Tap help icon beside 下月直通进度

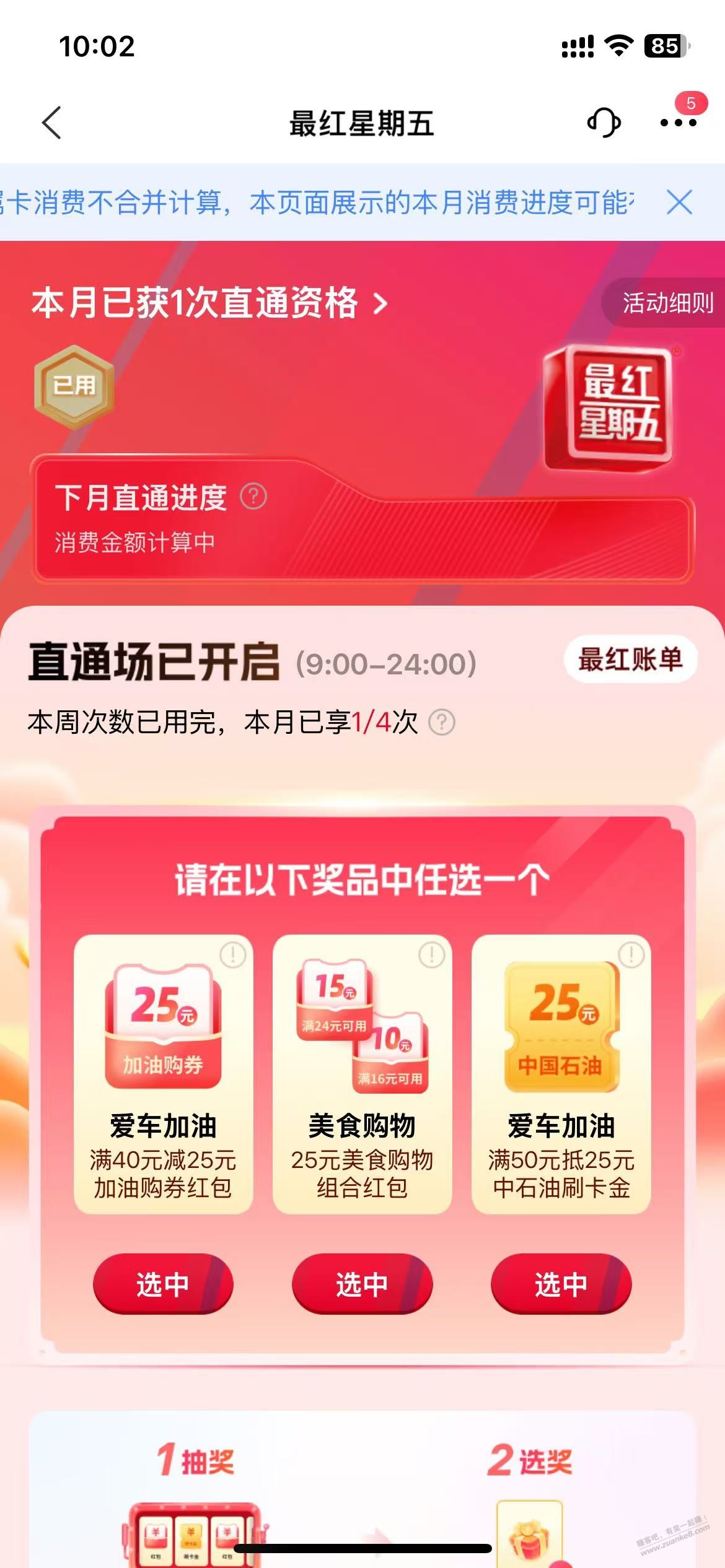[253, 497]
